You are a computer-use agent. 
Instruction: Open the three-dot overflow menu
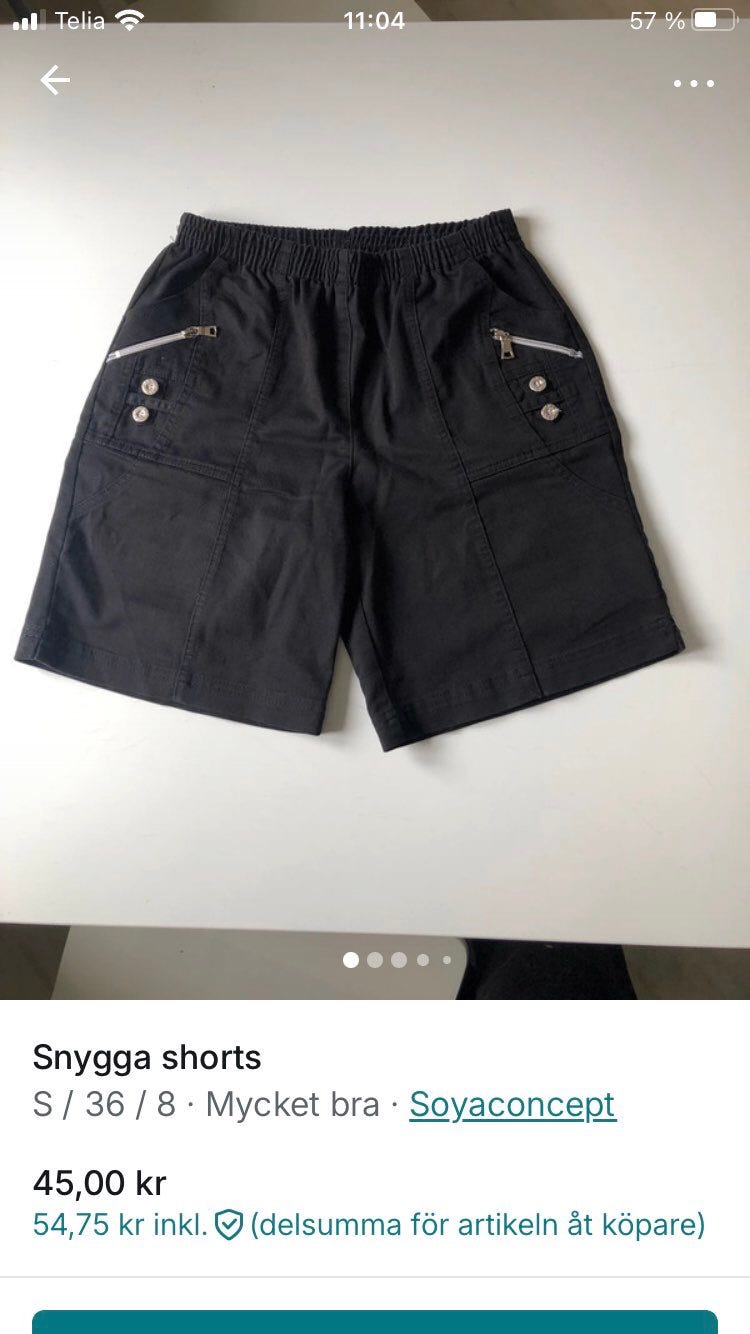click(x=693, y=83)
